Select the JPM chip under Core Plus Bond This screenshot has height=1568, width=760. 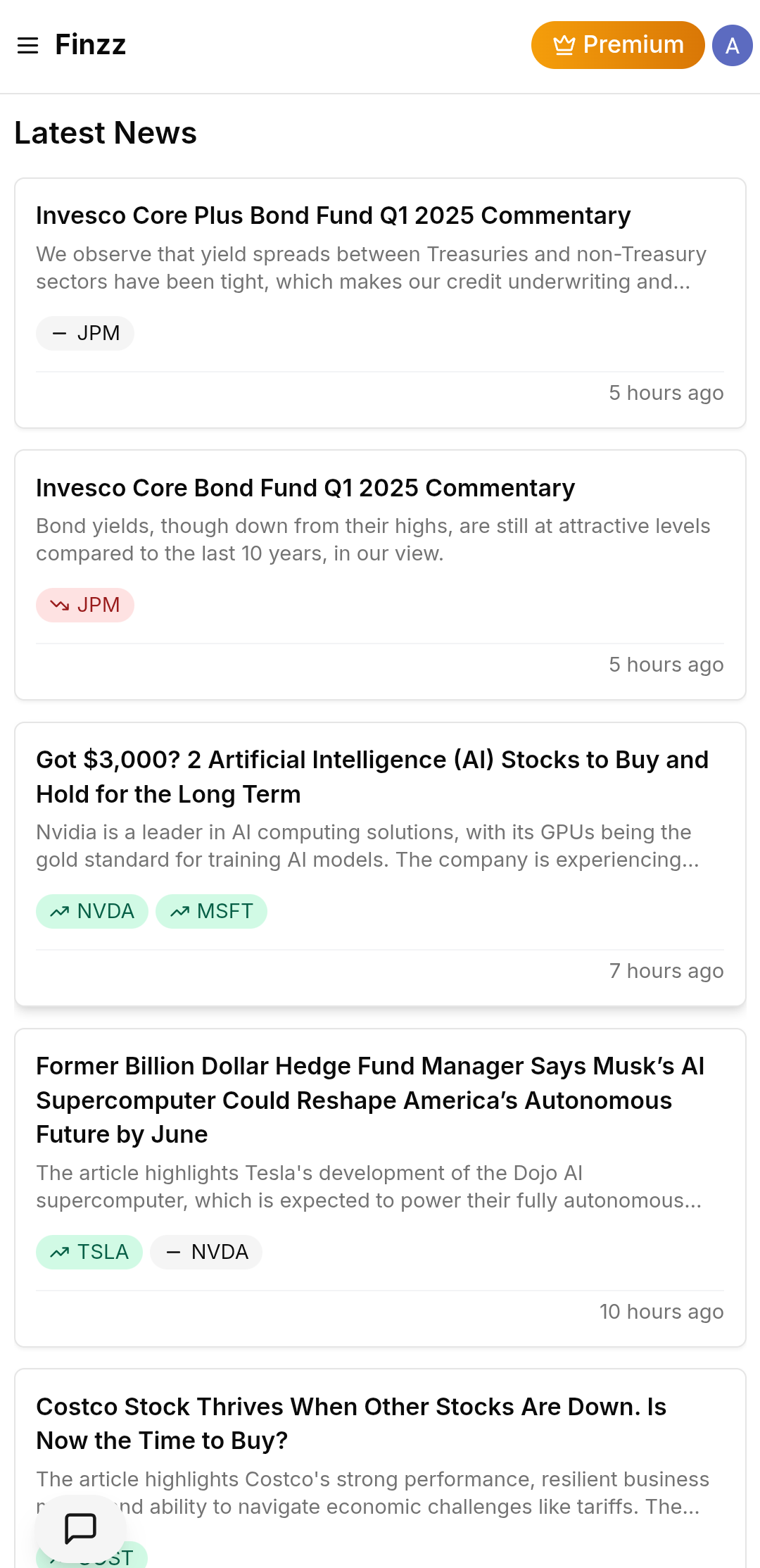tap(85, 333)
